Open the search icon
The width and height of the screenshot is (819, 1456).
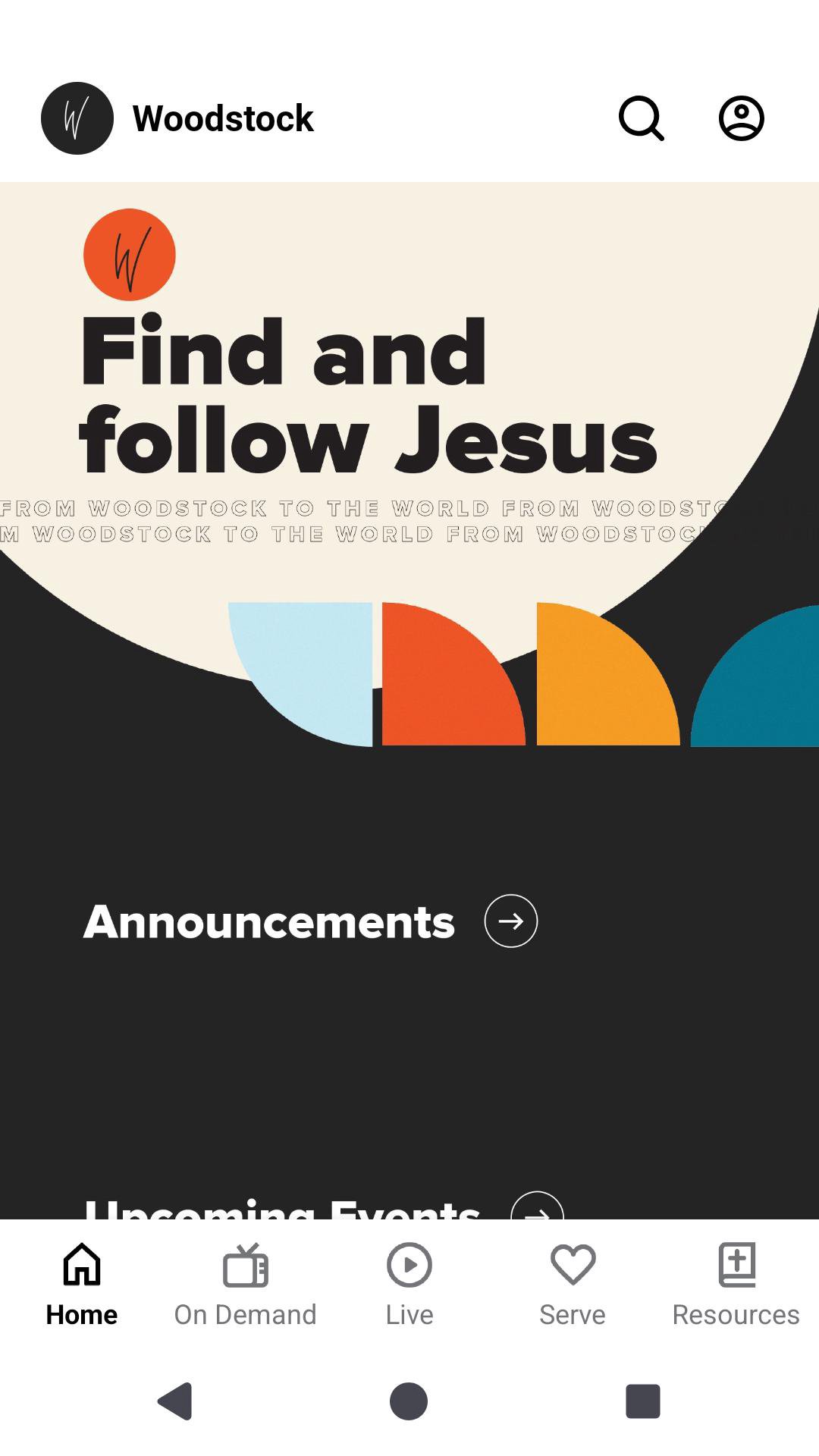click(x=642, y=118)
